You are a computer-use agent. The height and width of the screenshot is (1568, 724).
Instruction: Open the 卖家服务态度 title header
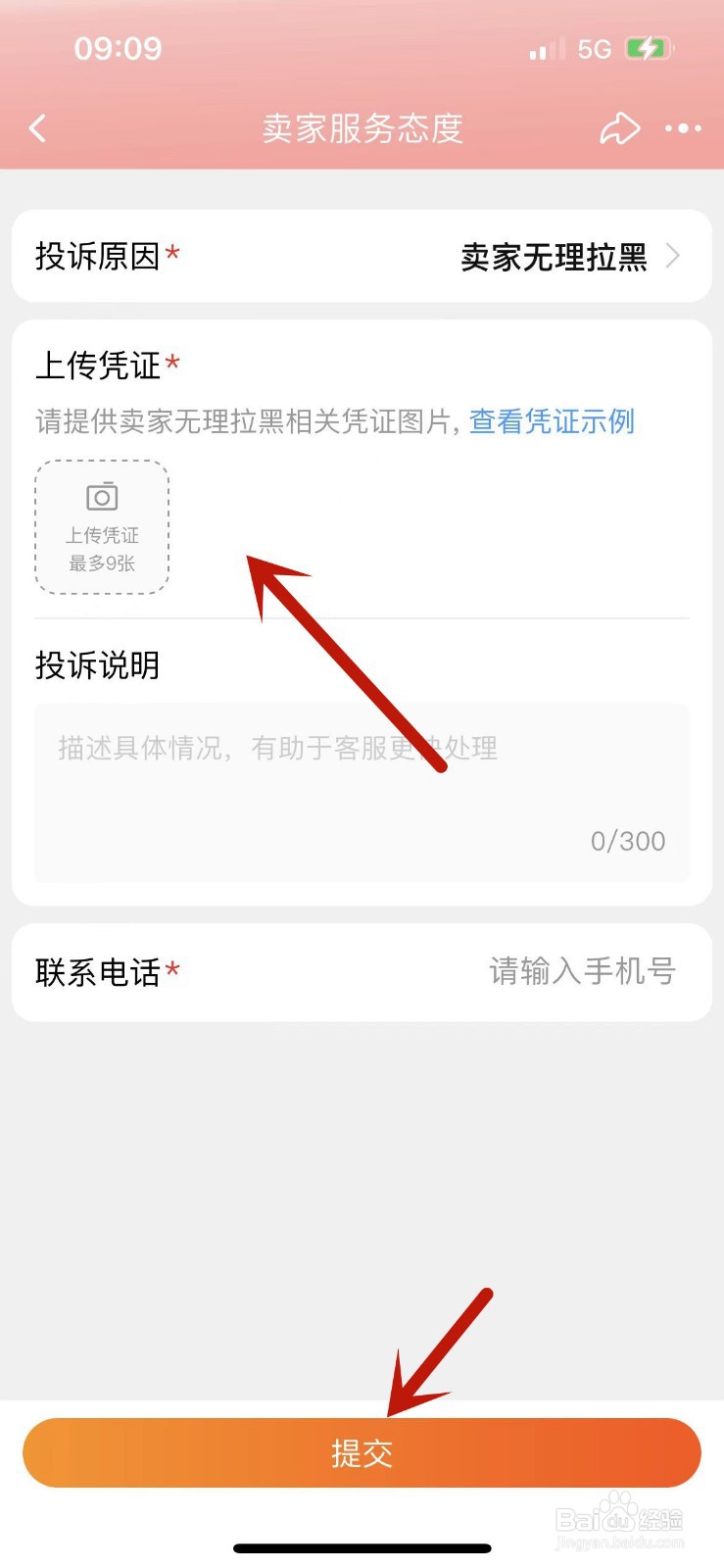(x=362, y=128)
